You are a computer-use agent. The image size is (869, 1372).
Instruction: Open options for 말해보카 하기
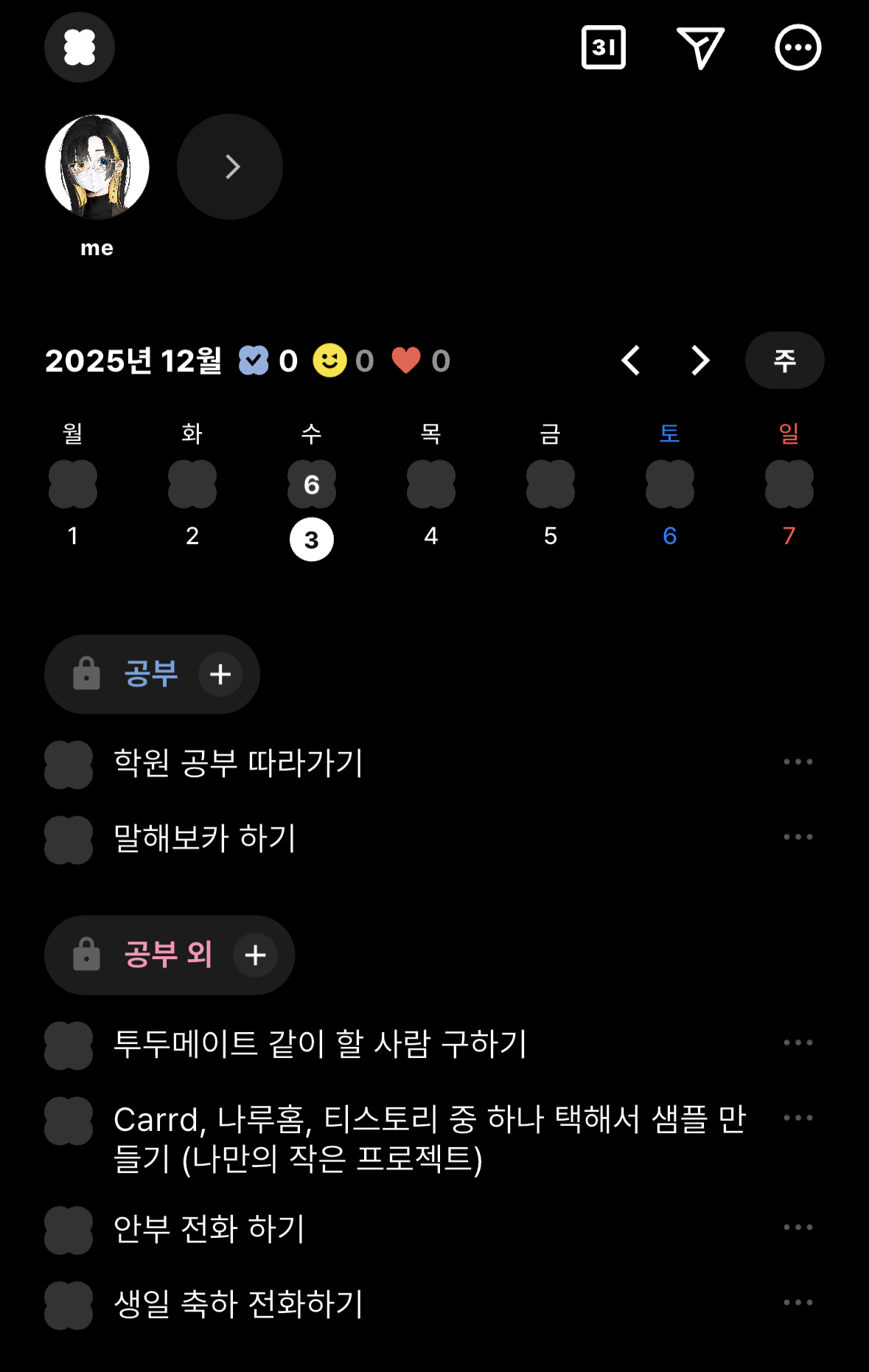tap(798, 838)
